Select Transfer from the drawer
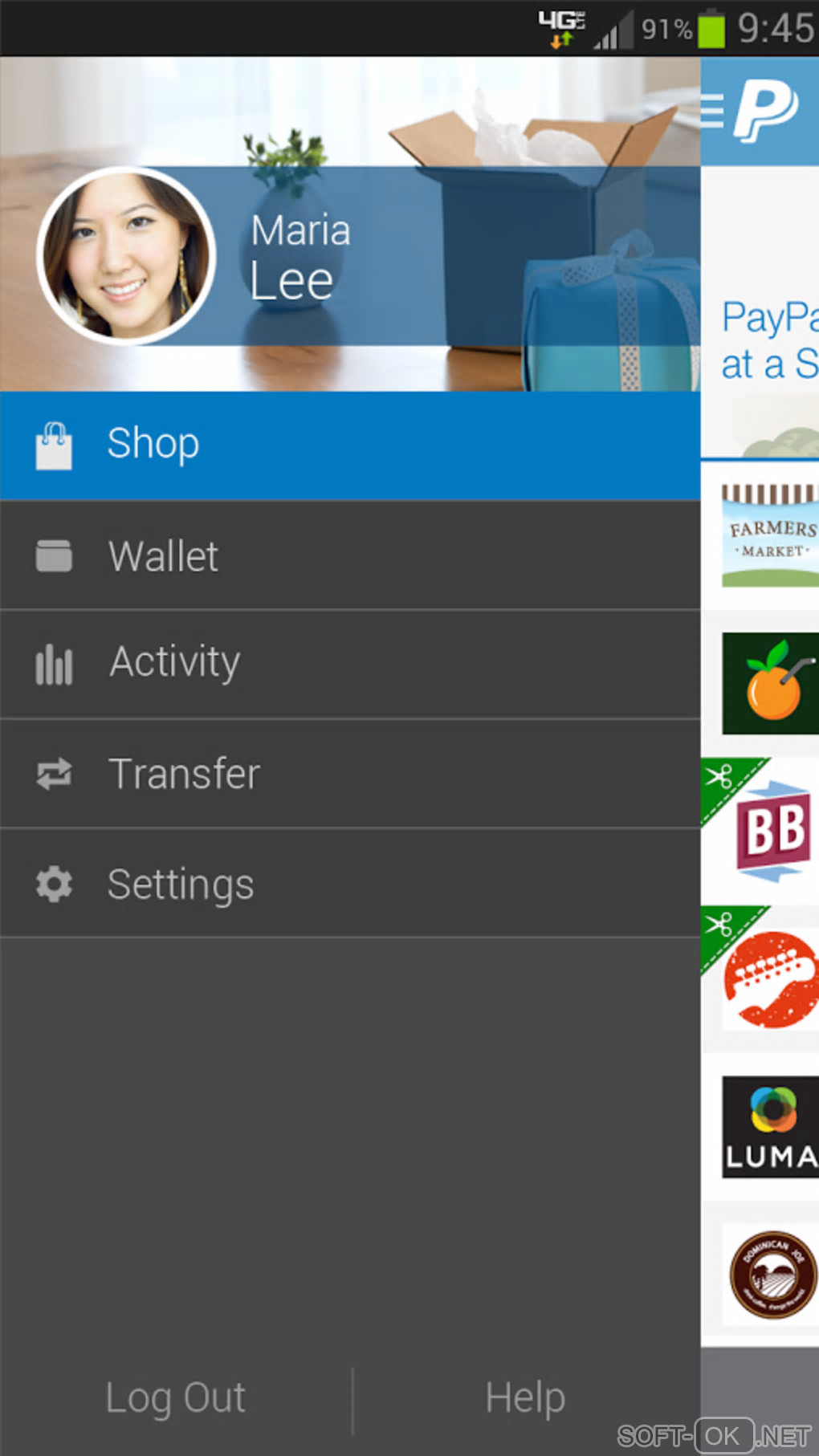 tap(349, 774)
